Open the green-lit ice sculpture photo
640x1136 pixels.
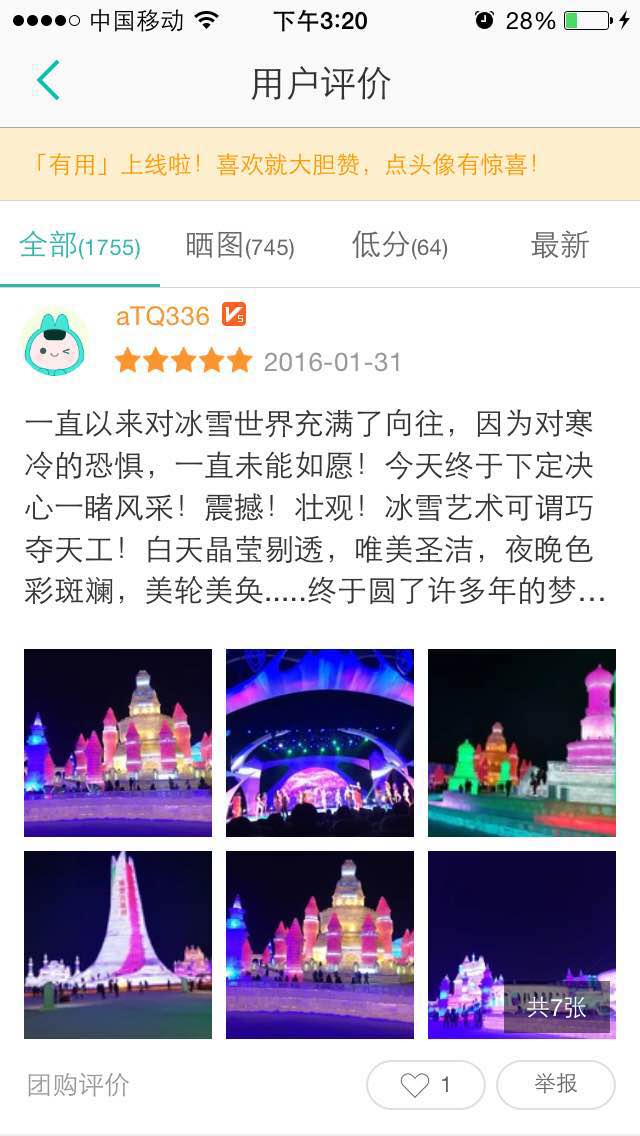(x=522, y=742)
